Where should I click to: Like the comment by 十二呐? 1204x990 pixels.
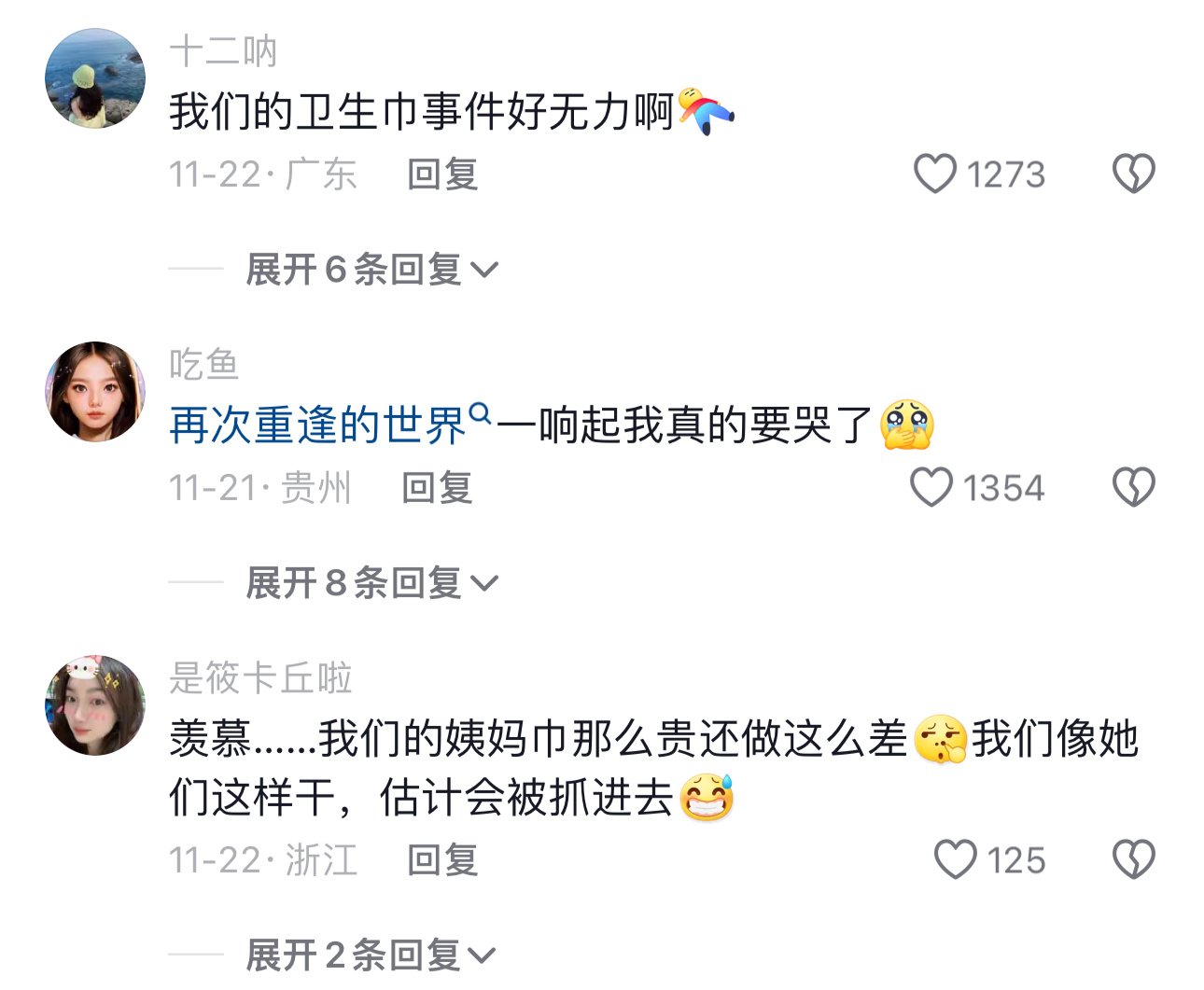pyautogui.click(x=935, y=174)
